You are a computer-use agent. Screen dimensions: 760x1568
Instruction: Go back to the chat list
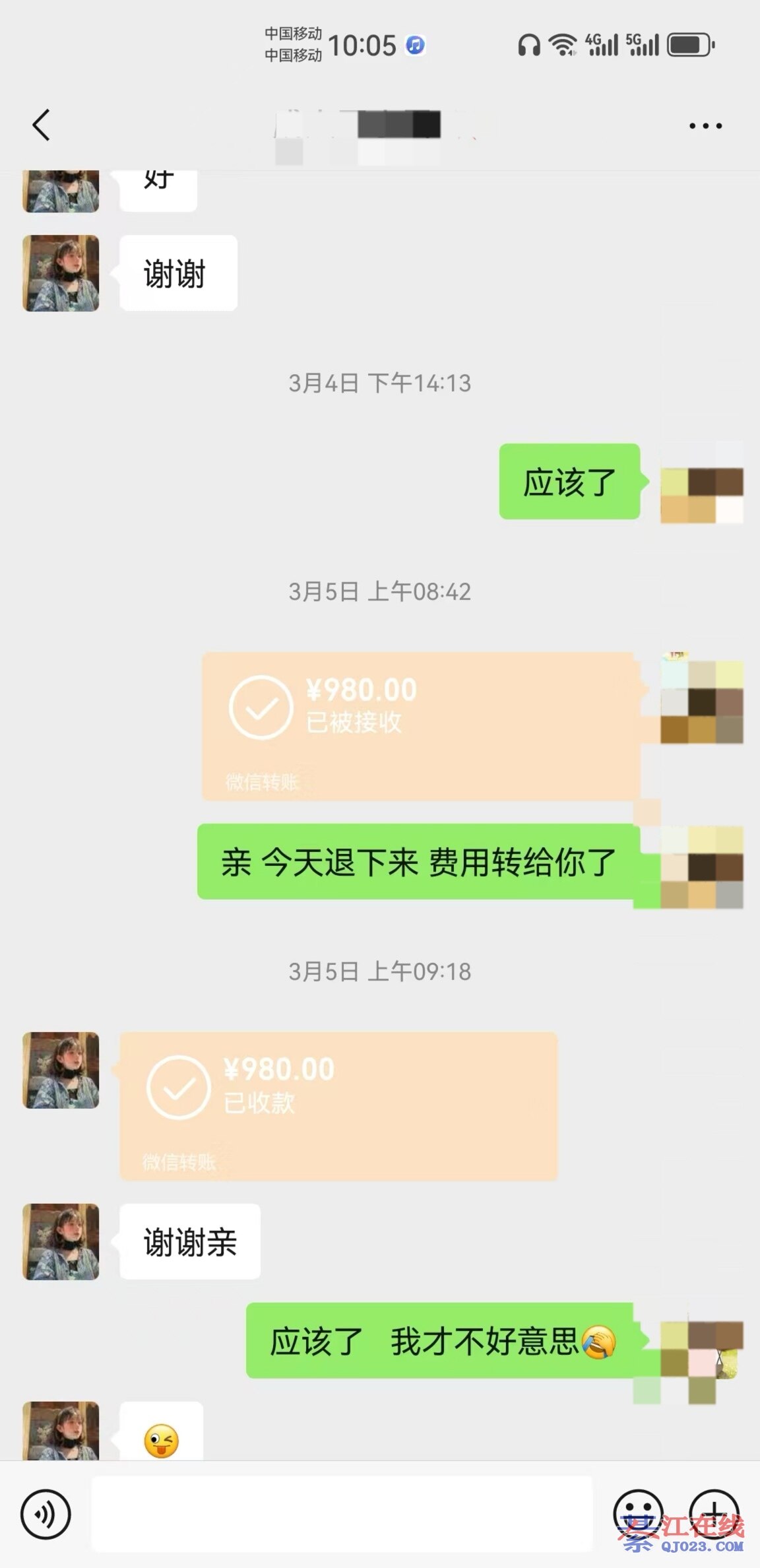coord(42,125)
